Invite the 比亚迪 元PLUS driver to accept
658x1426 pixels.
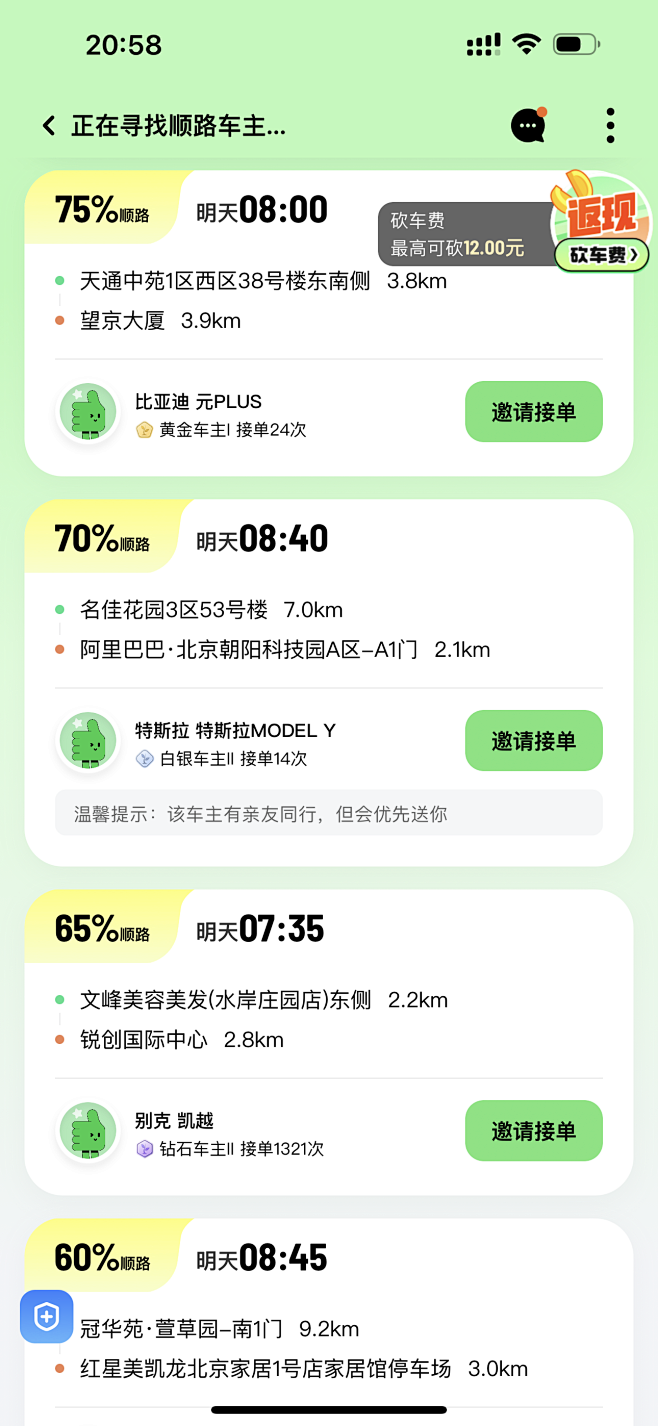(533, 411)
